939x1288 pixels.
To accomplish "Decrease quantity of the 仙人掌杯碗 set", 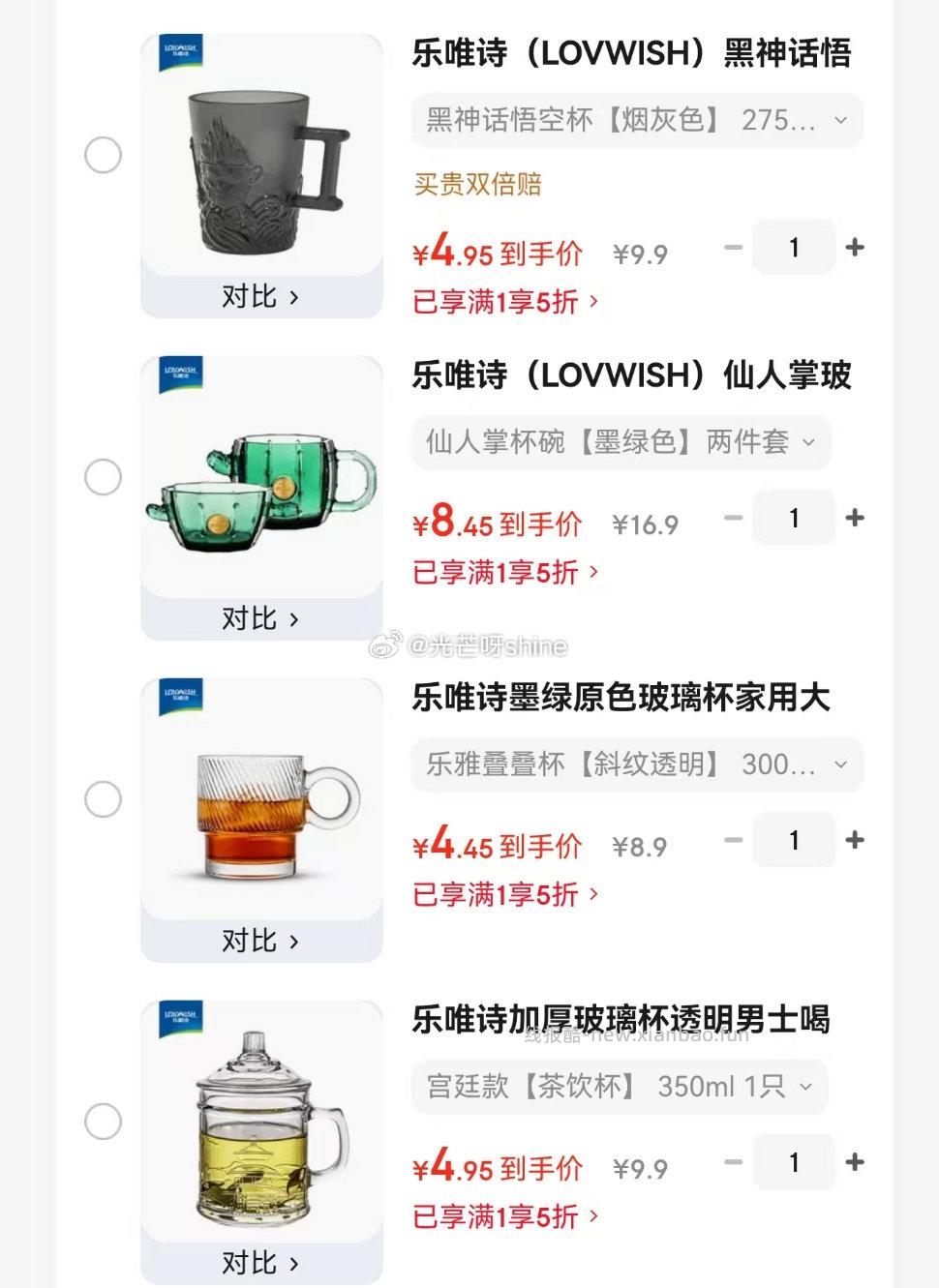I will 733,518.
